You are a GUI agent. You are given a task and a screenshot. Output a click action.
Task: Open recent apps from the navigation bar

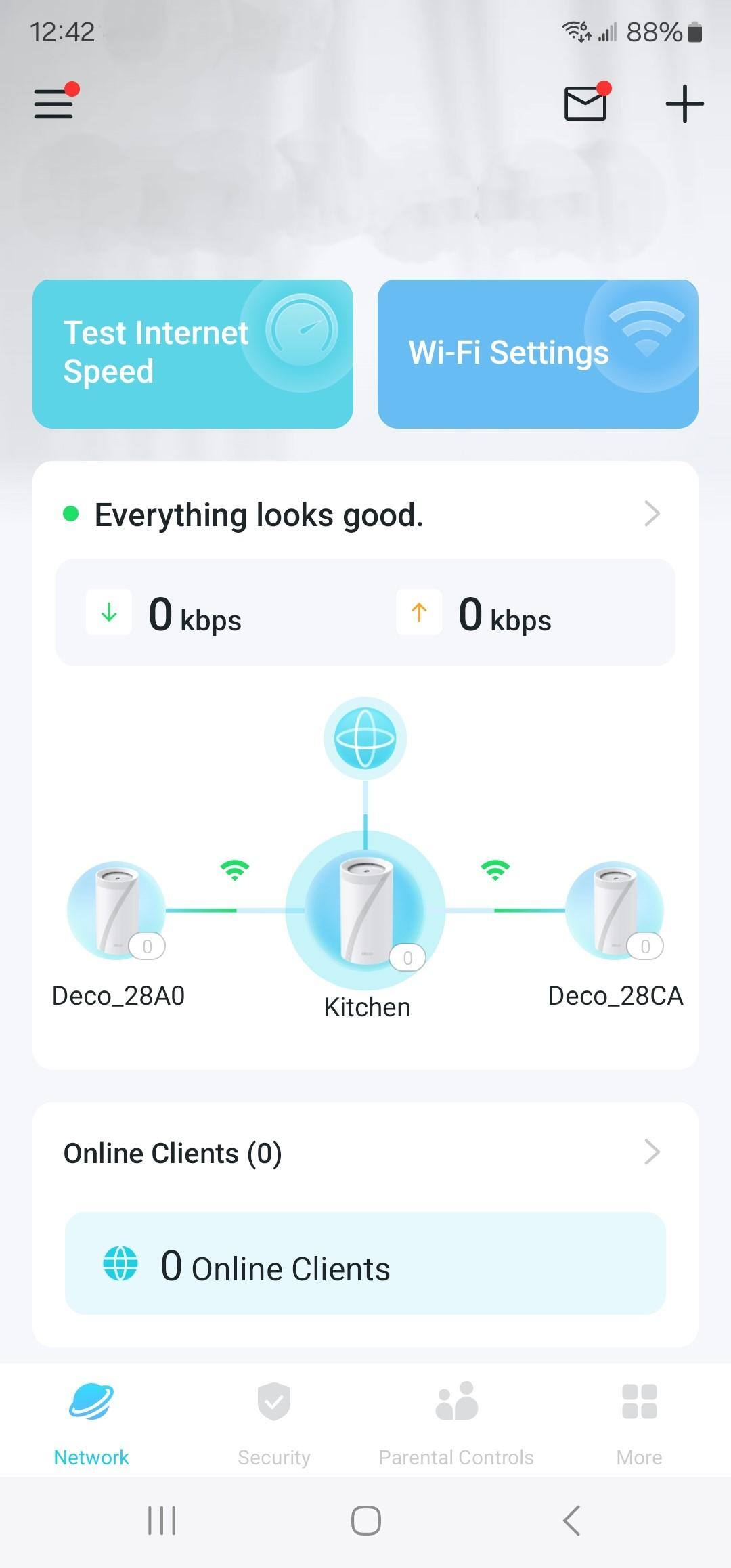click(x=162, y=1521)
